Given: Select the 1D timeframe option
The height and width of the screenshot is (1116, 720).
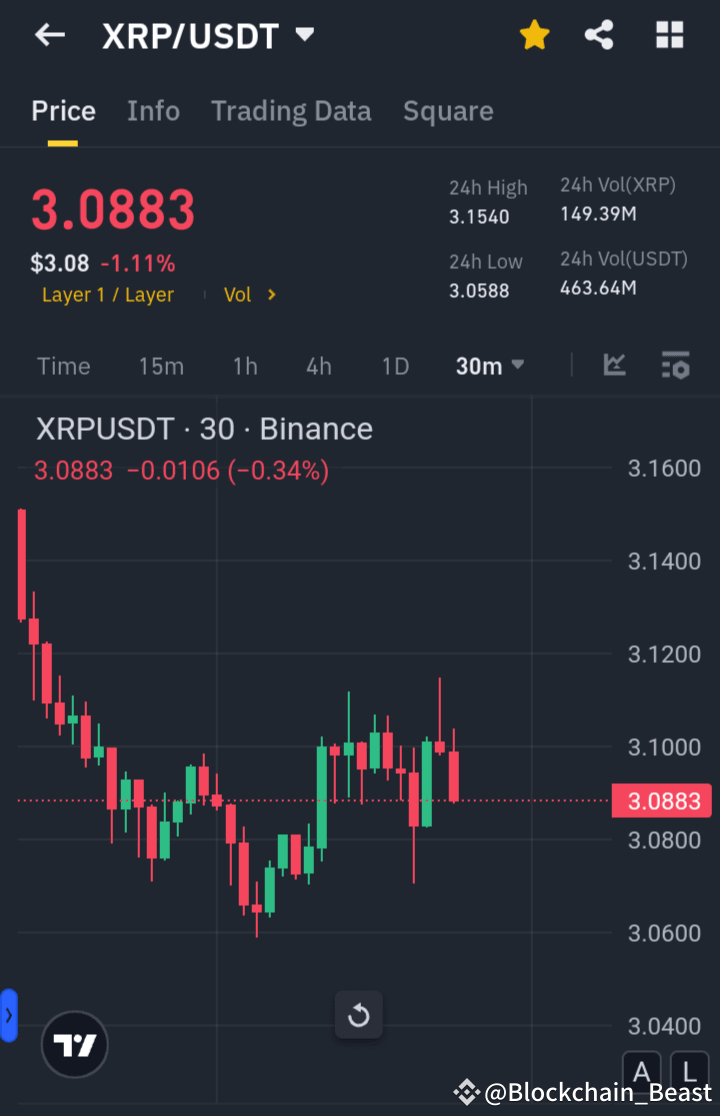Looking at the screenshot, I should click(395, 366).
